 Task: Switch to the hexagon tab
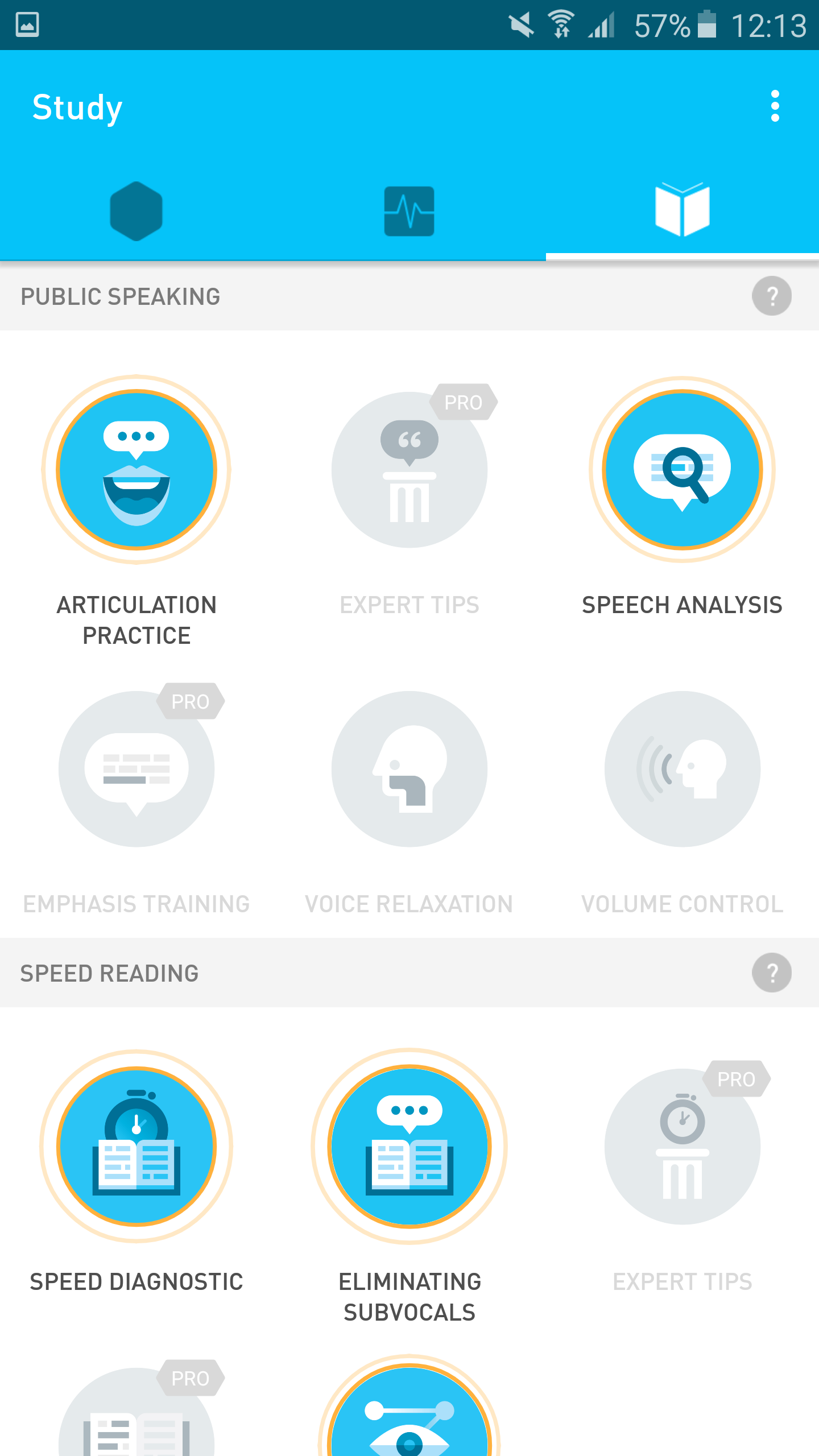point(136,211)
